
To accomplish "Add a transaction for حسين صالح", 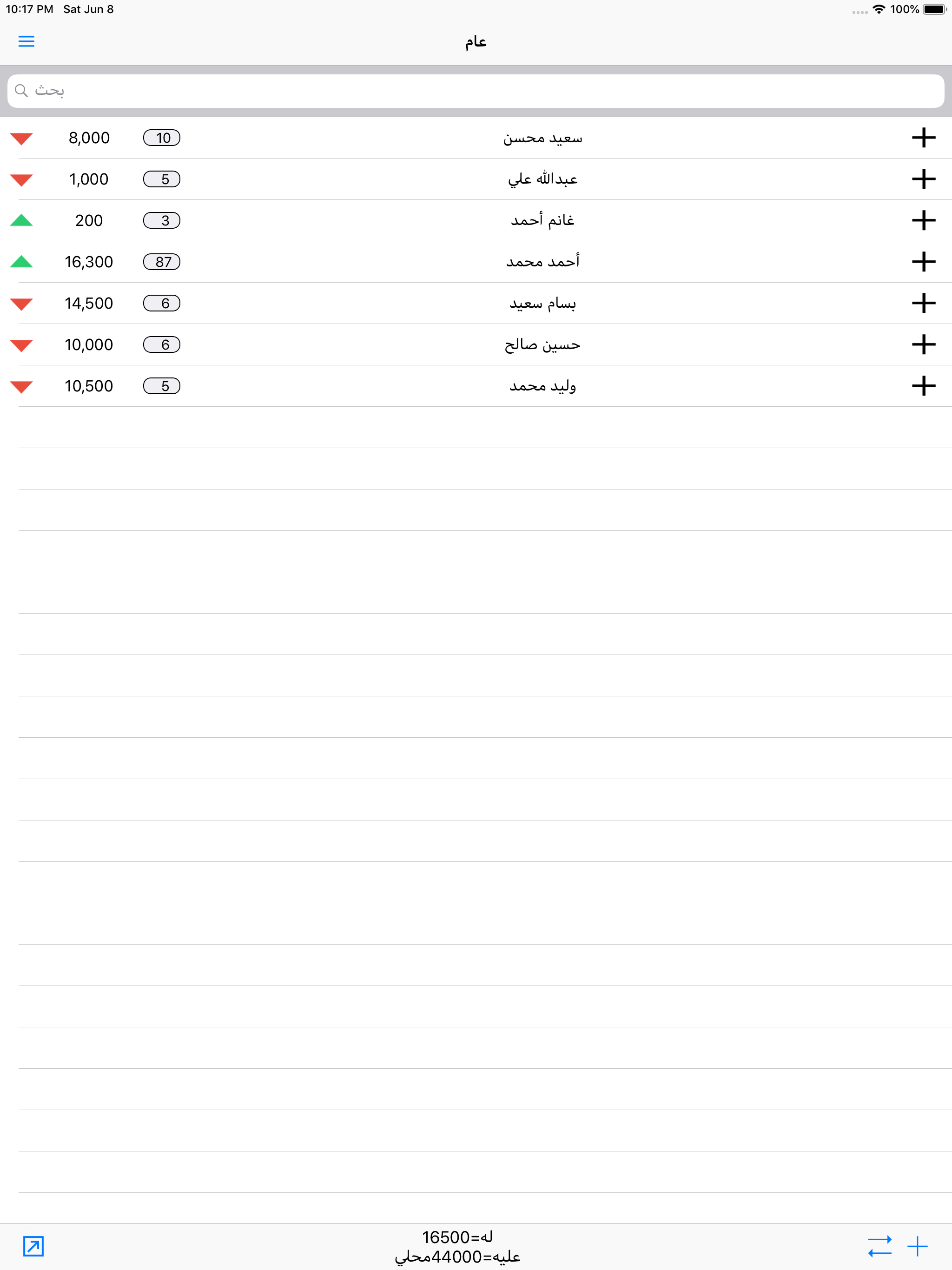I will coord(924,344).
